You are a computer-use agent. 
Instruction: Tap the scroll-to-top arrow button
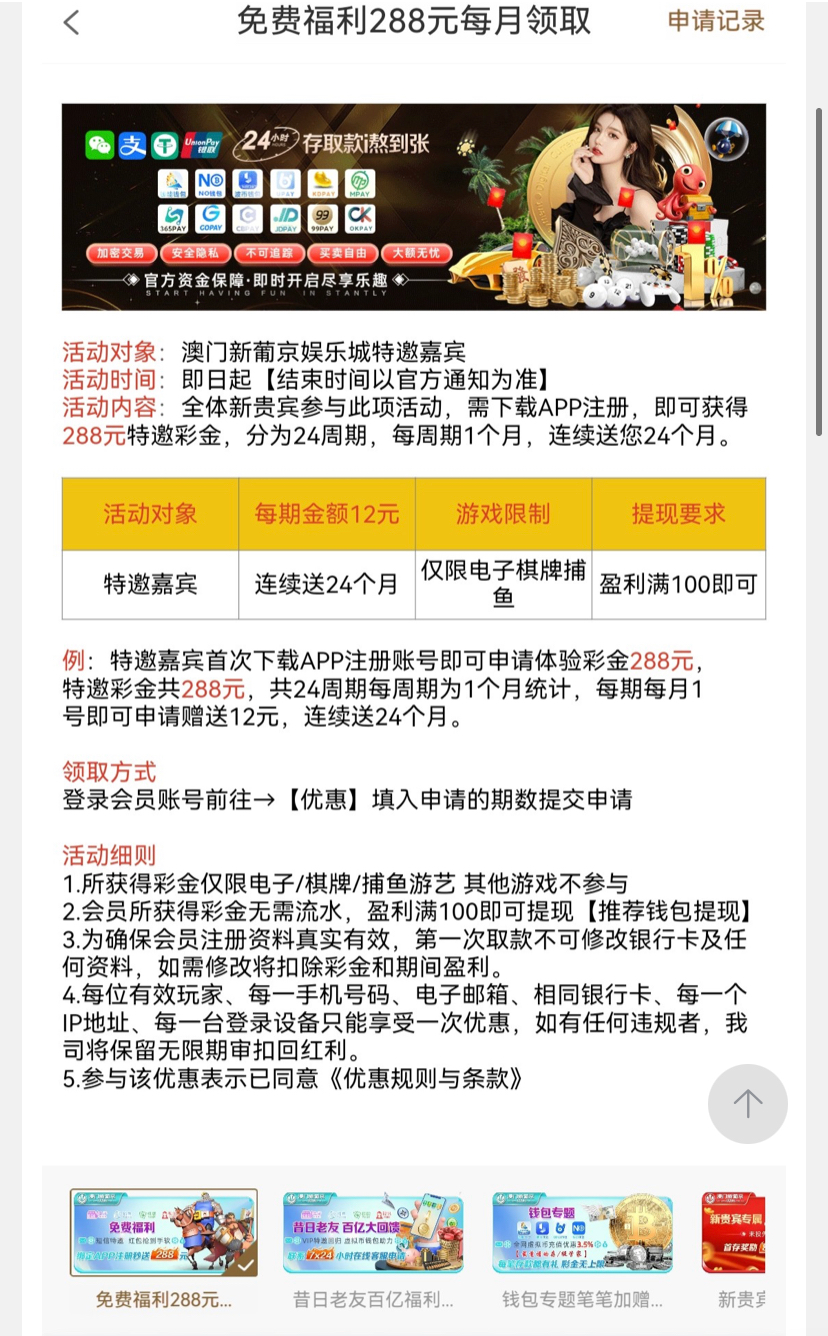point(747,1104)
